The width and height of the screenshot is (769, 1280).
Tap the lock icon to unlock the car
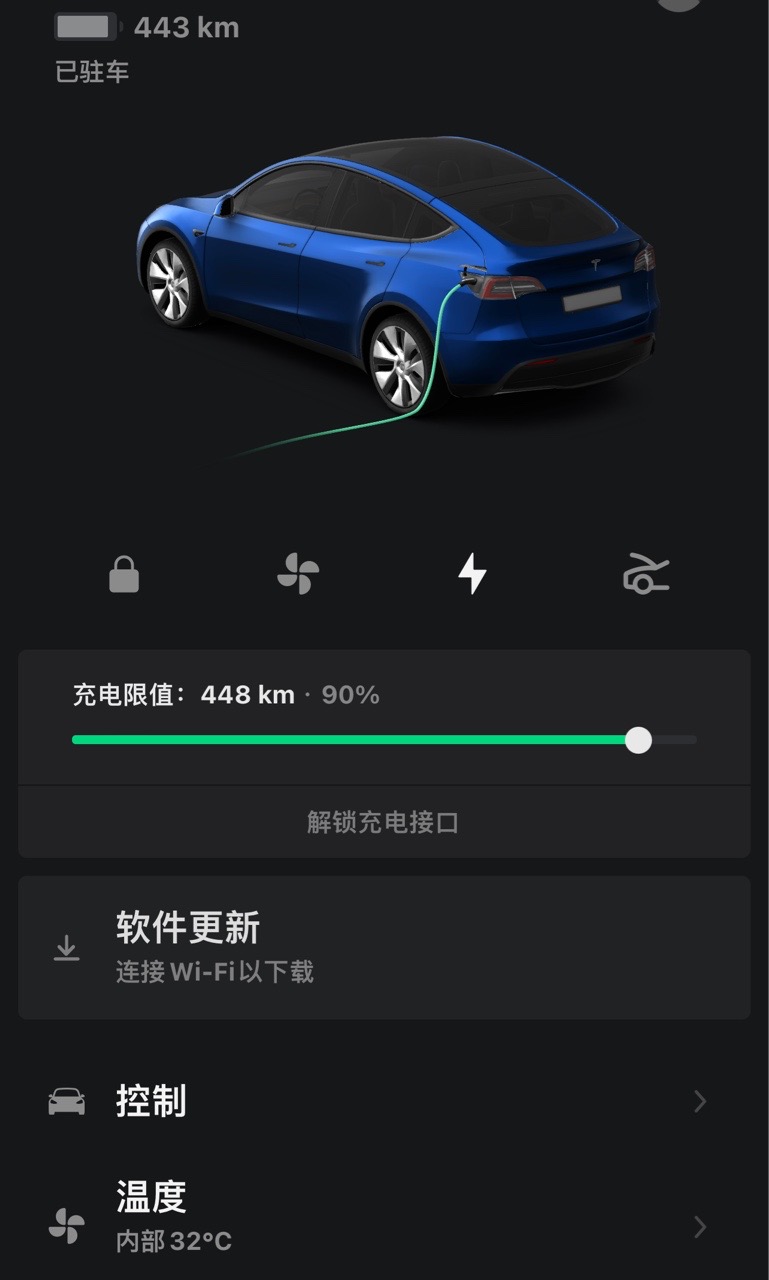coord(123,574)
